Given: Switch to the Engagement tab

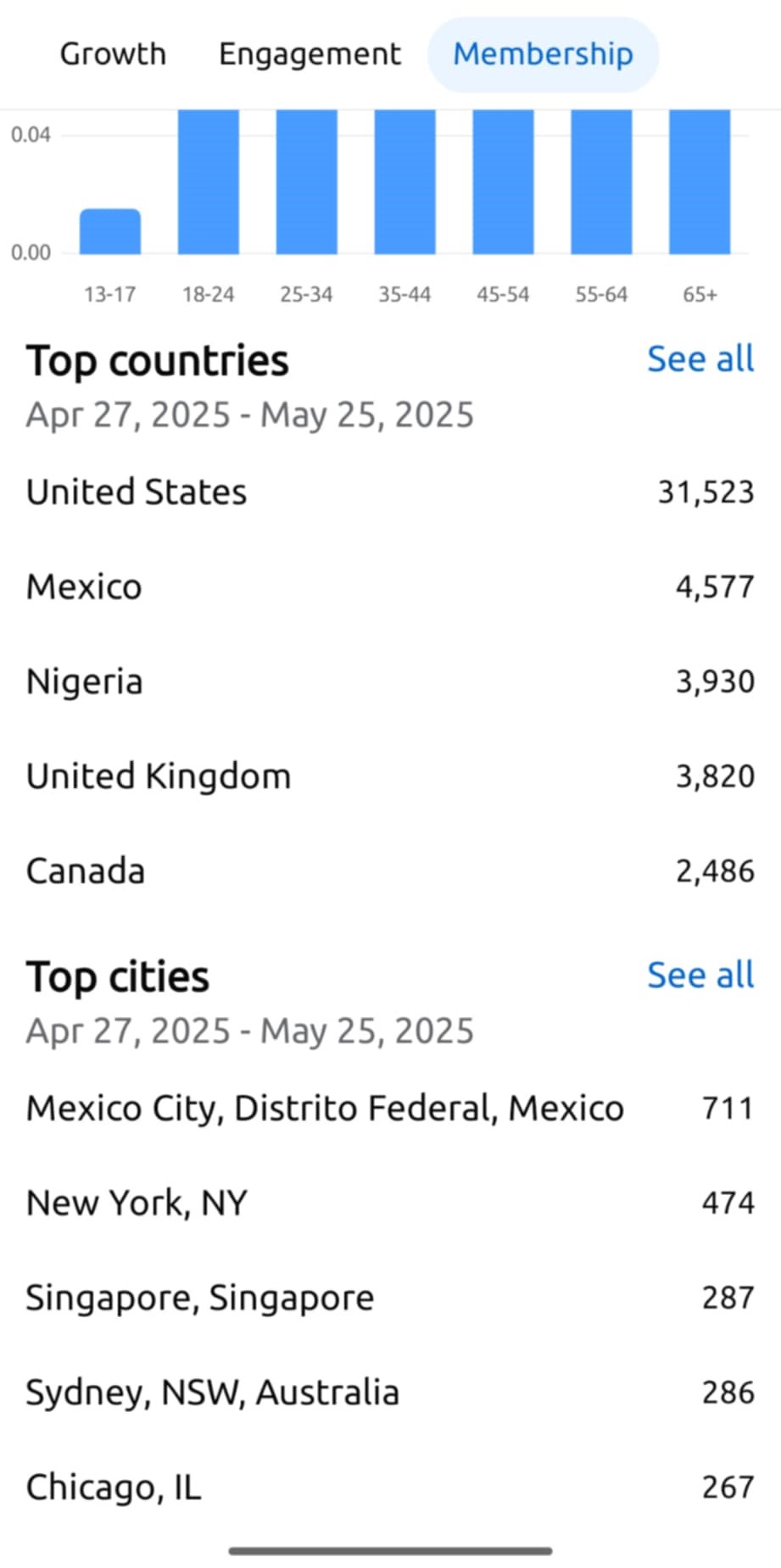Looking at the screenshot, I should [310, 54].
